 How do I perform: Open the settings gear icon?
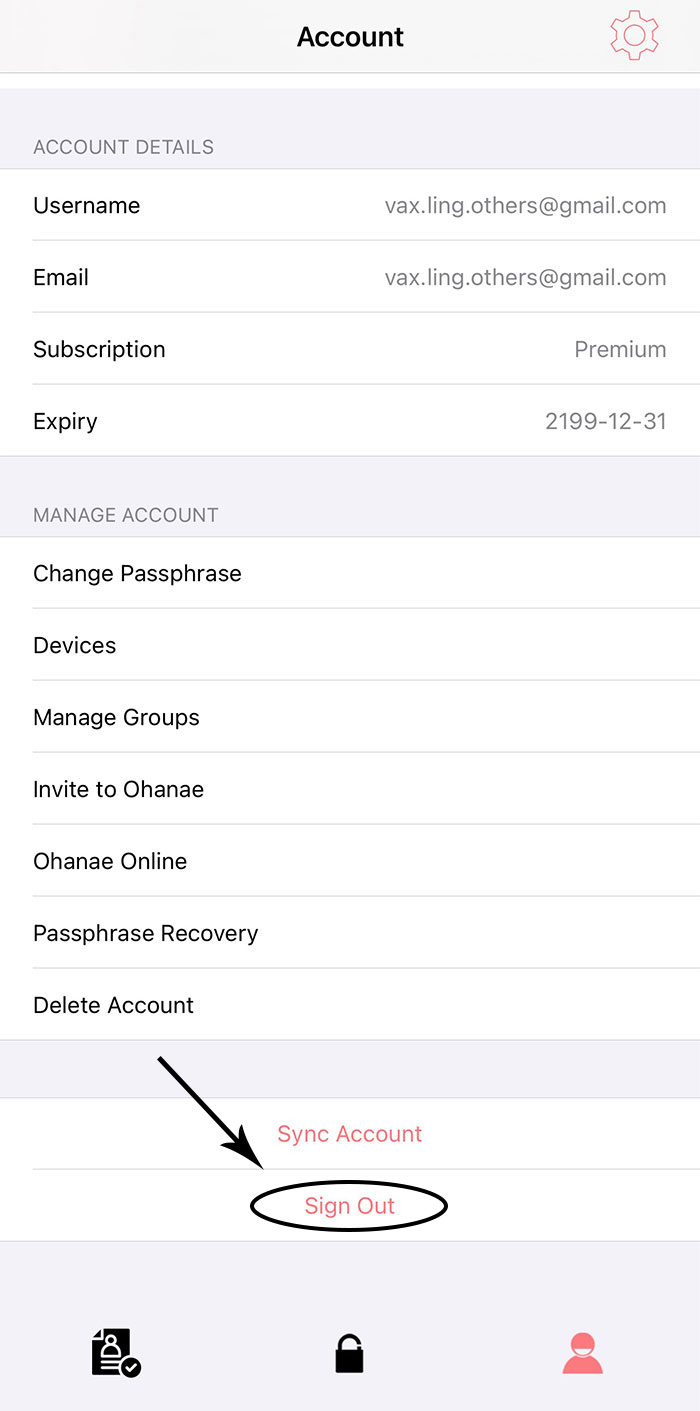(634, 36)
